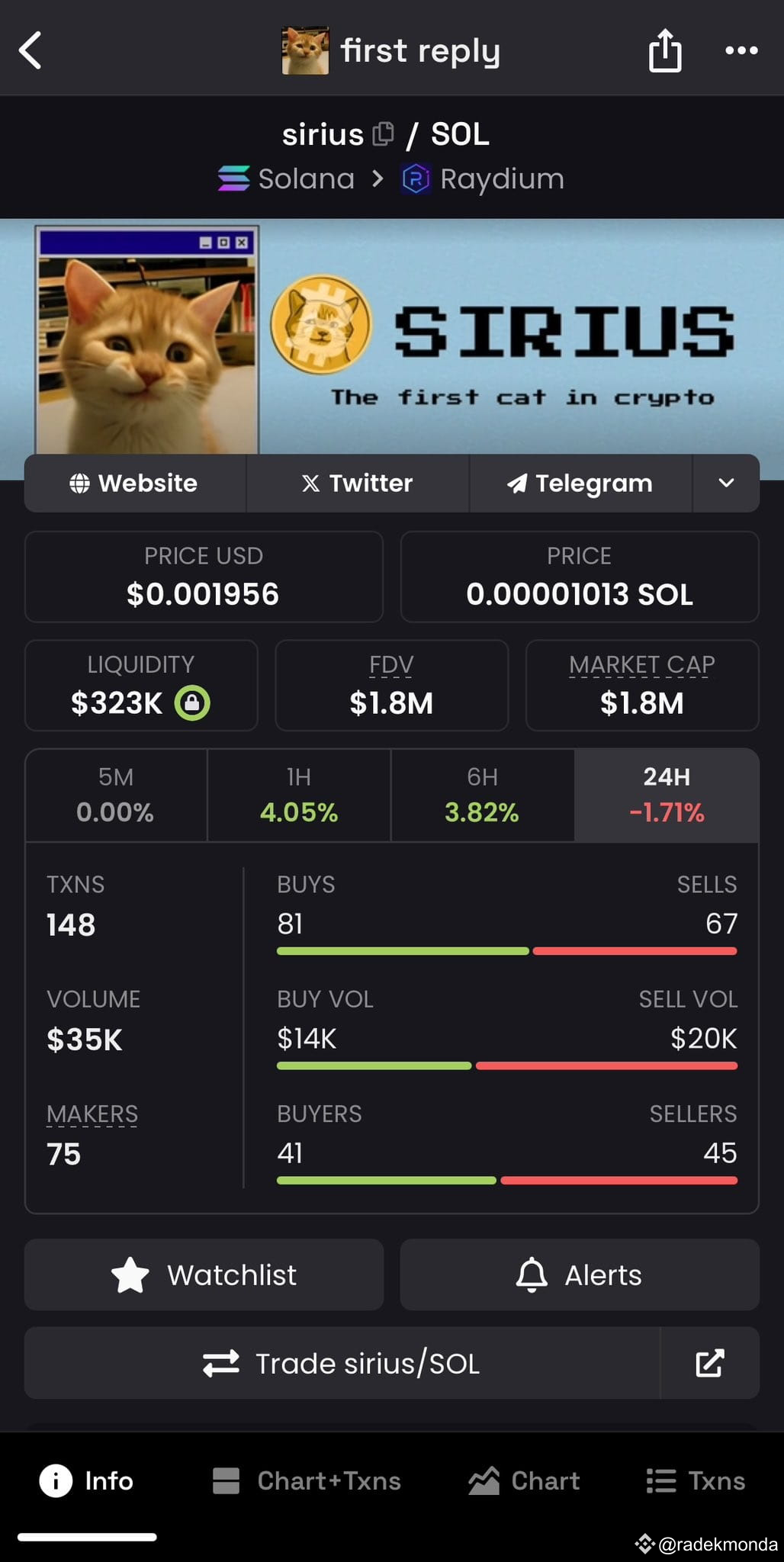Add sirius to the Watchlist
The height and width of the screenshot is (1562, 784).
(x=203, y=1274)
